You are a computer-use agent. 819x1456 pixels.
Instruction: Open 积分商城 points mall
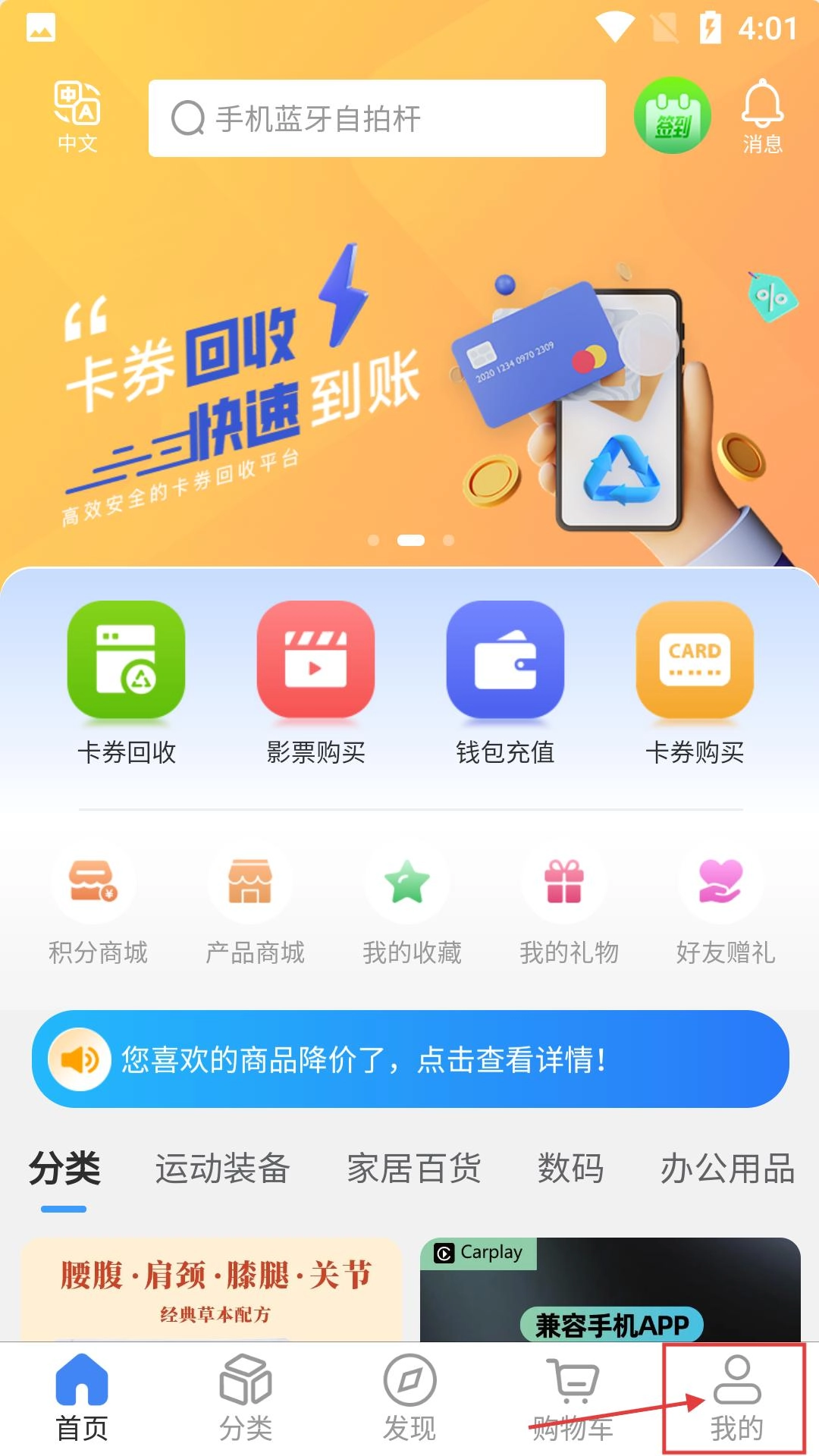pyautogui.click(x=98, y=906)
